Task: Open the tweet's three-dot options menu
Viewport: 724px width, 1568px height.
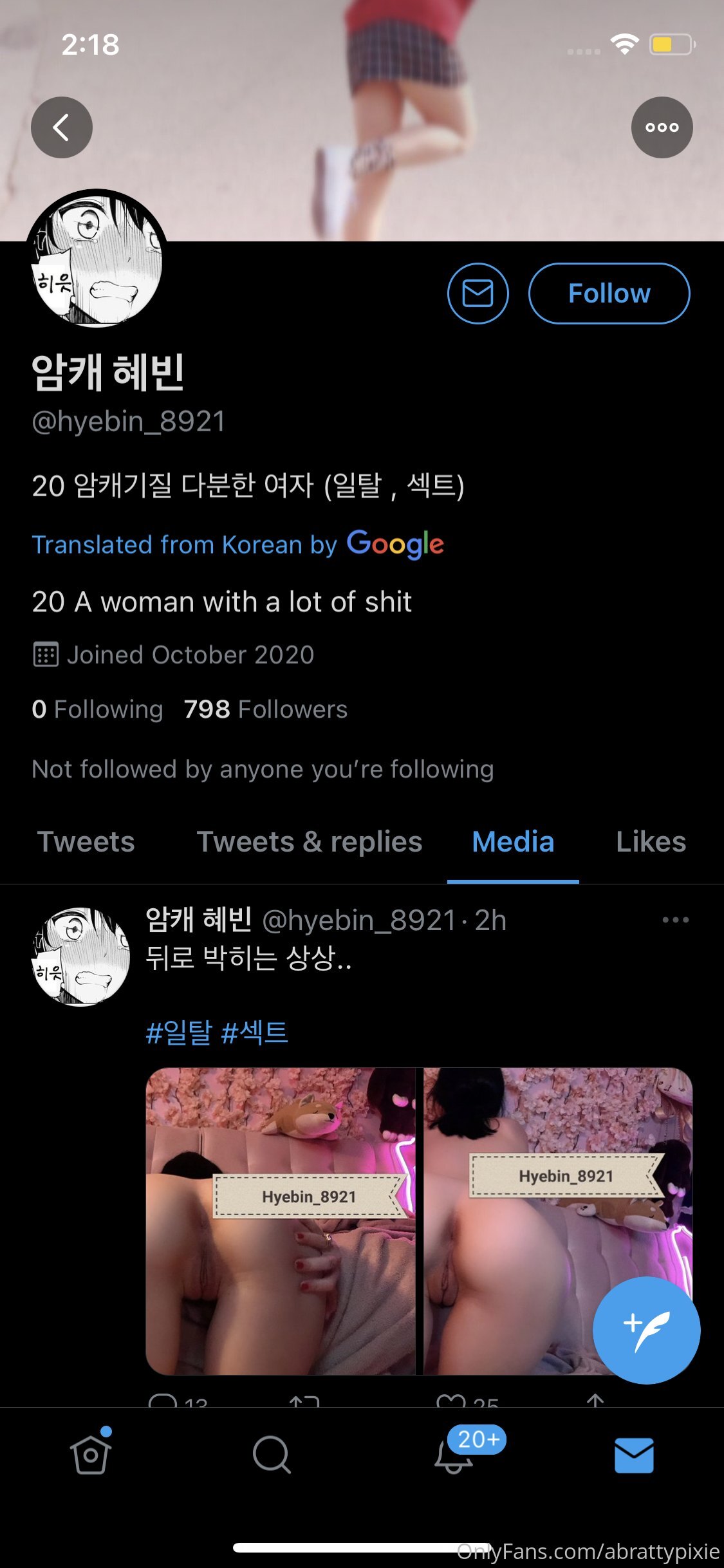Action: pyautogui.click(x=676, y=920)
